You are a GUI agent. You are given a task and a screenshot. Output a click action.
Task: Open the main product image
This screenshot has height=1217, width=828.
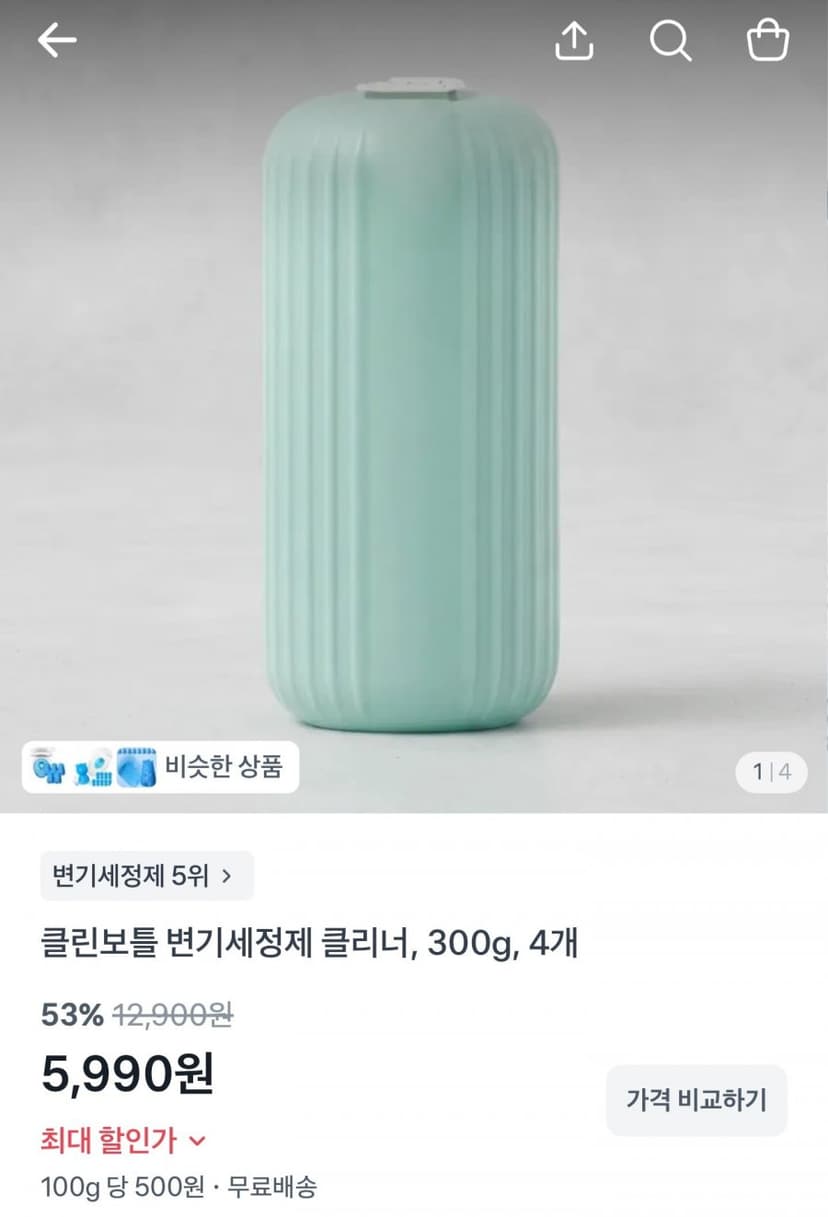(414, 406)
